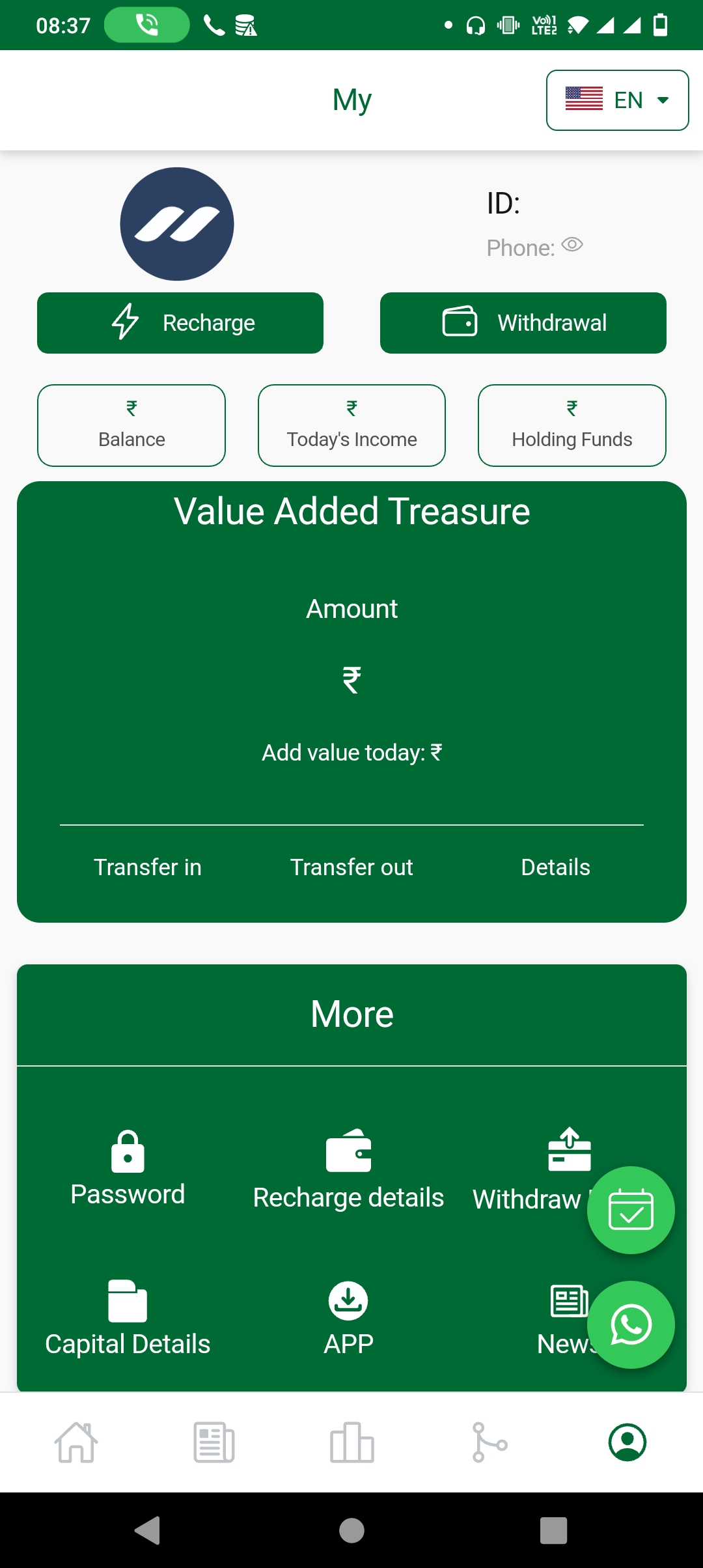
Task: Select Transfer in
Action: point(148,867)
